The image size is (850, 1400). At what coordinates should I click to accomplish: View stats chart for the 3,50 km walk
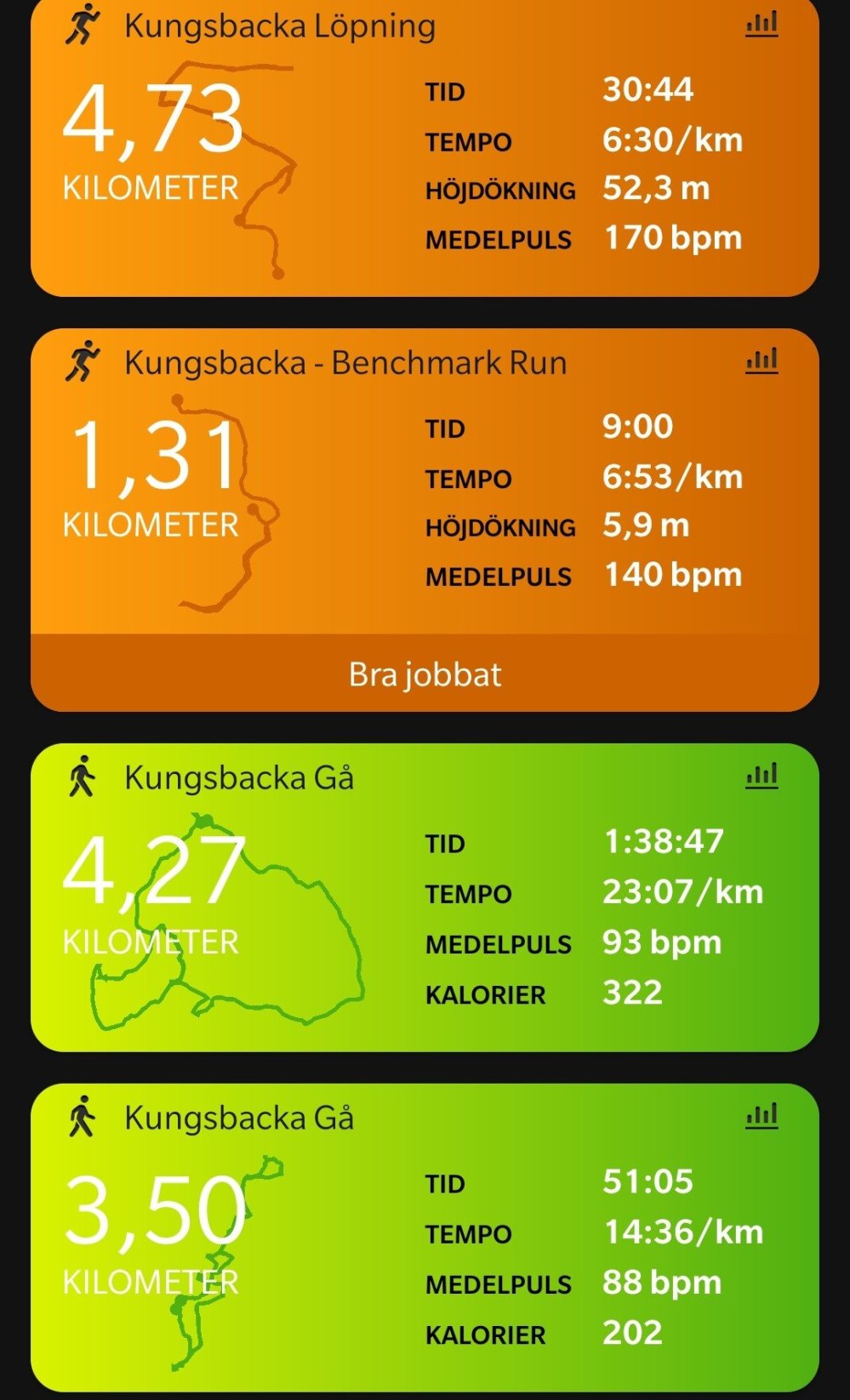(x=762, y=1116)
